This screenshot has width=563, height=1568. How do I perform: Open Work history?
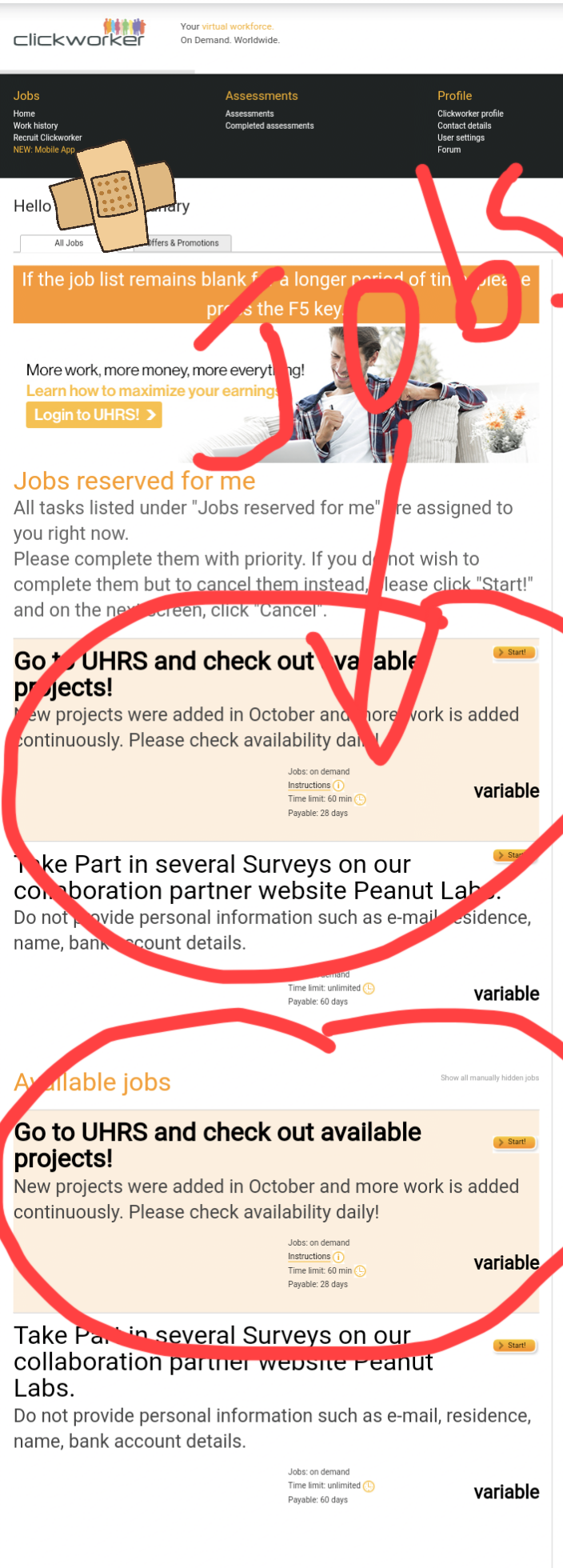(x=35, y=126)
